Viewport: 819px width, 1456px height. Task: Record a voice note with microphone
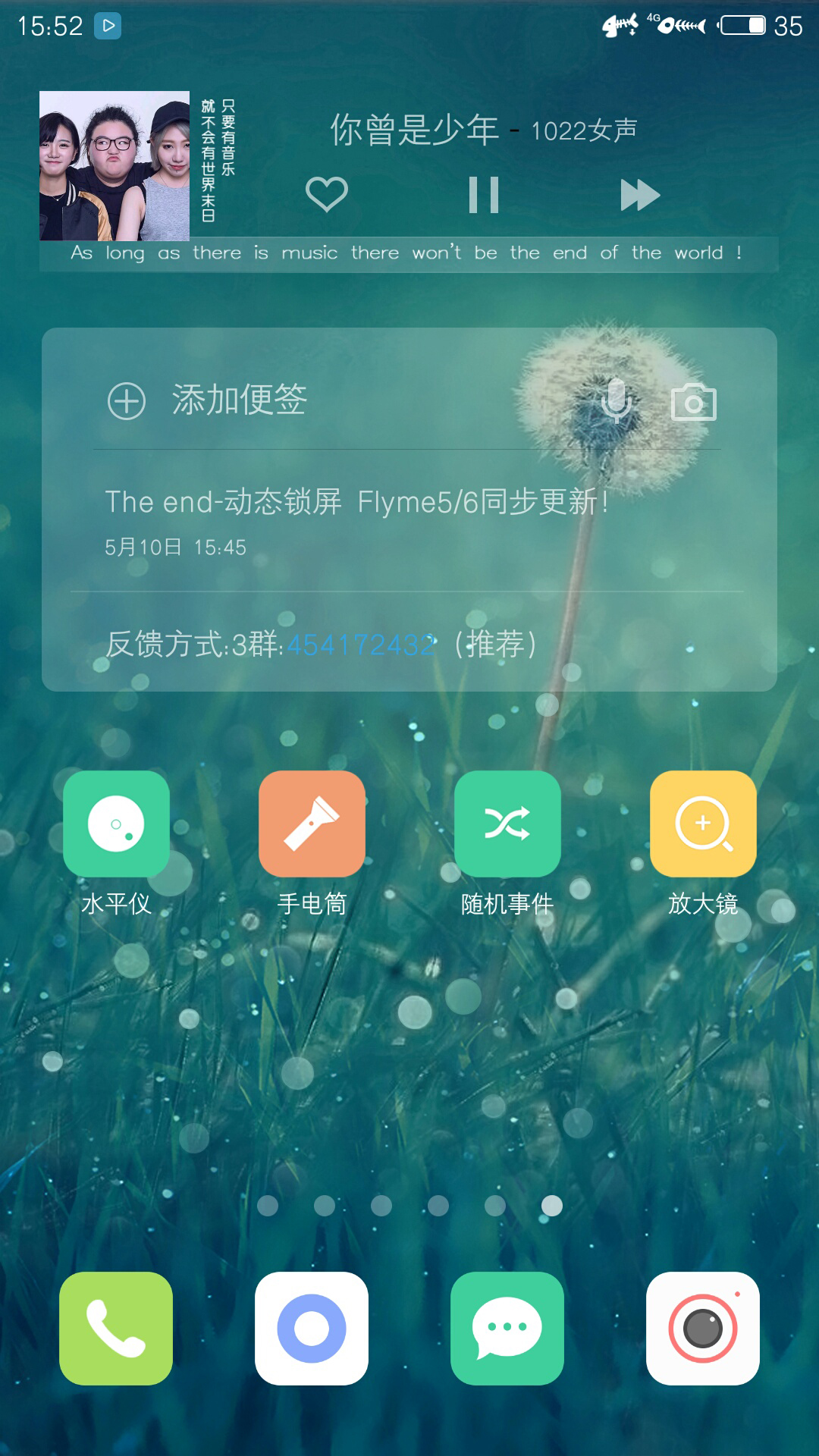point(616,400)
